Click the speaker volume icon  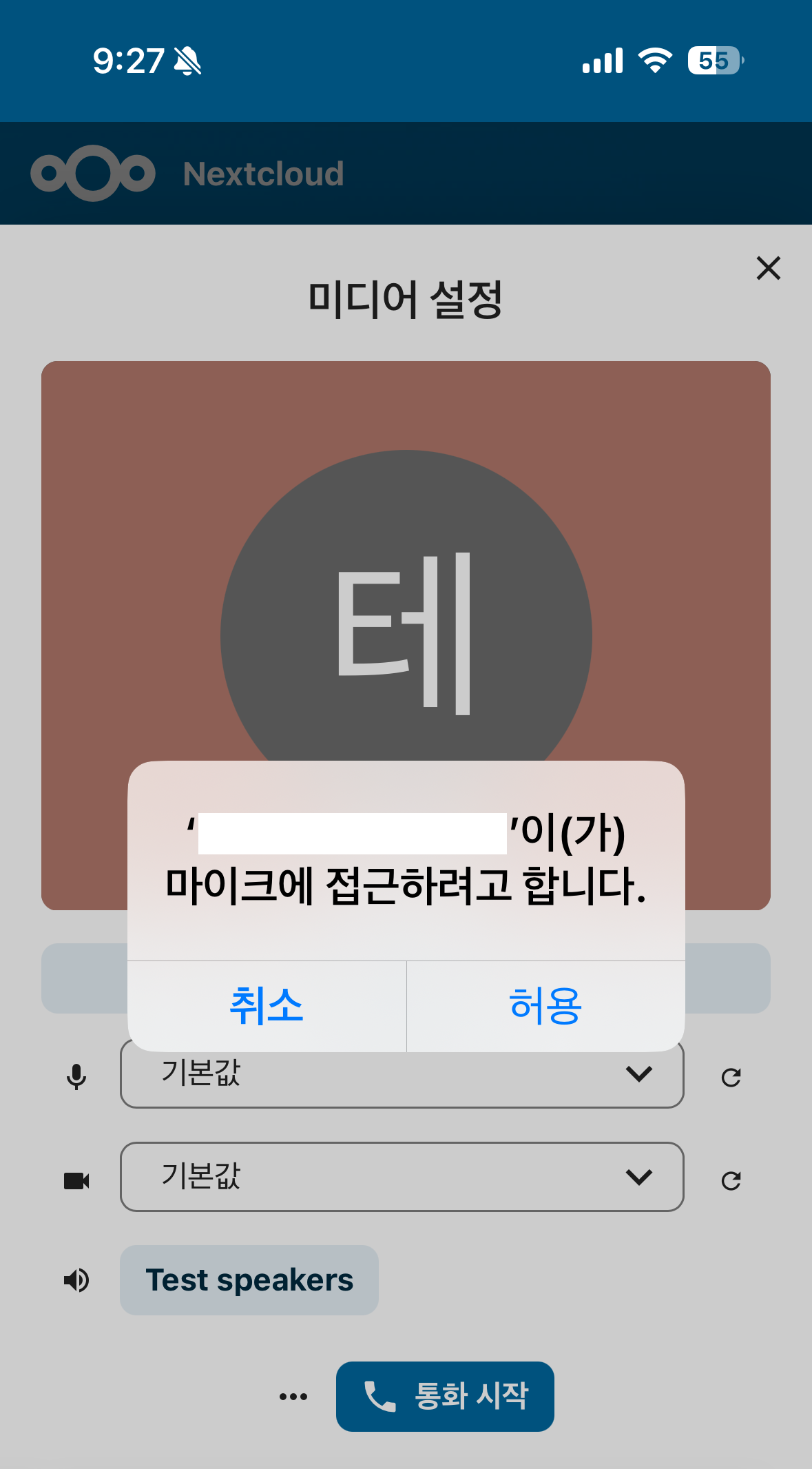pyautogui.click(x=77, y=1280)
